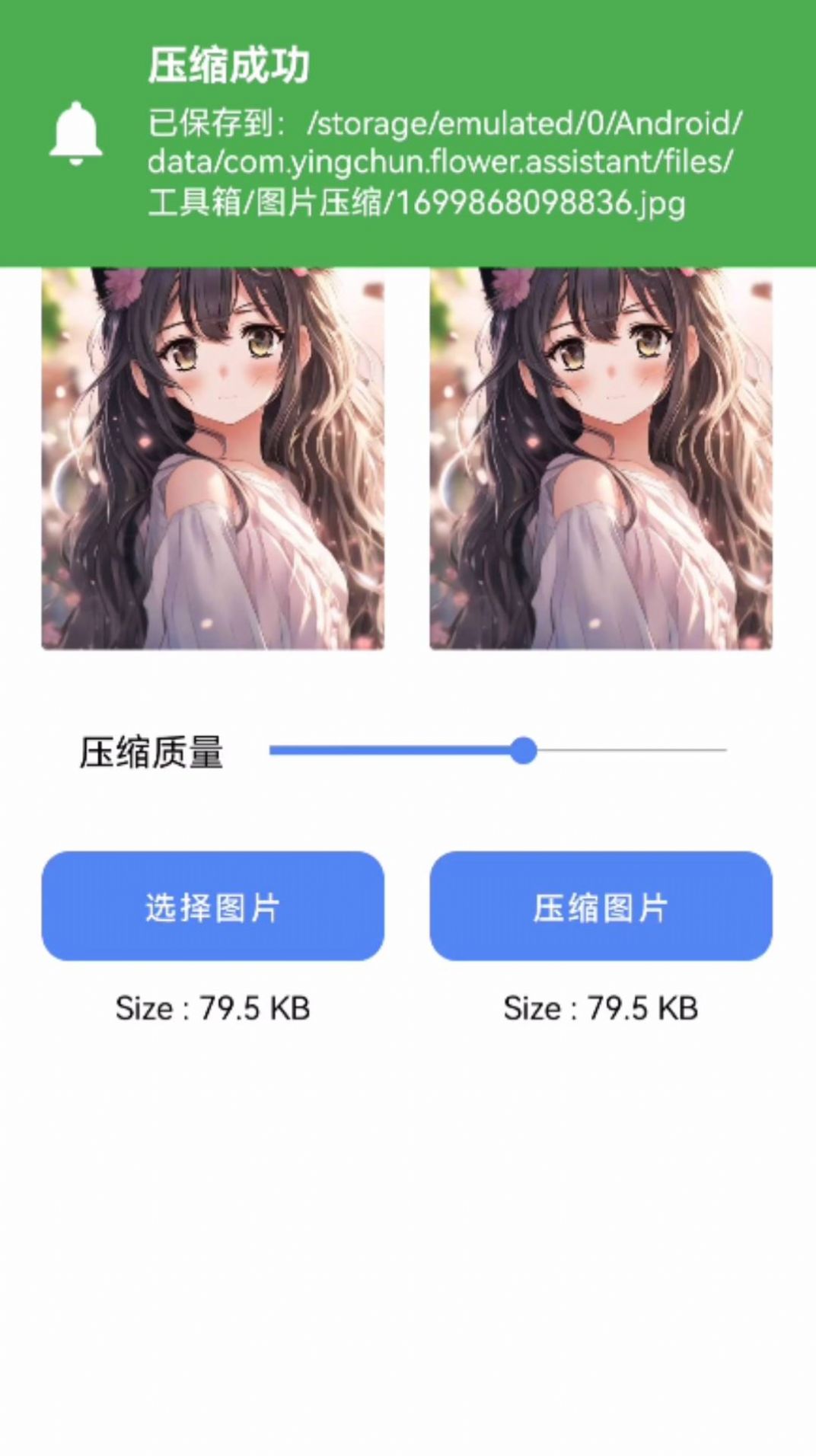This screenshot has height=1456, width=816.
Task: Tap the bell icon circle background
Action: tap(74, 132)
